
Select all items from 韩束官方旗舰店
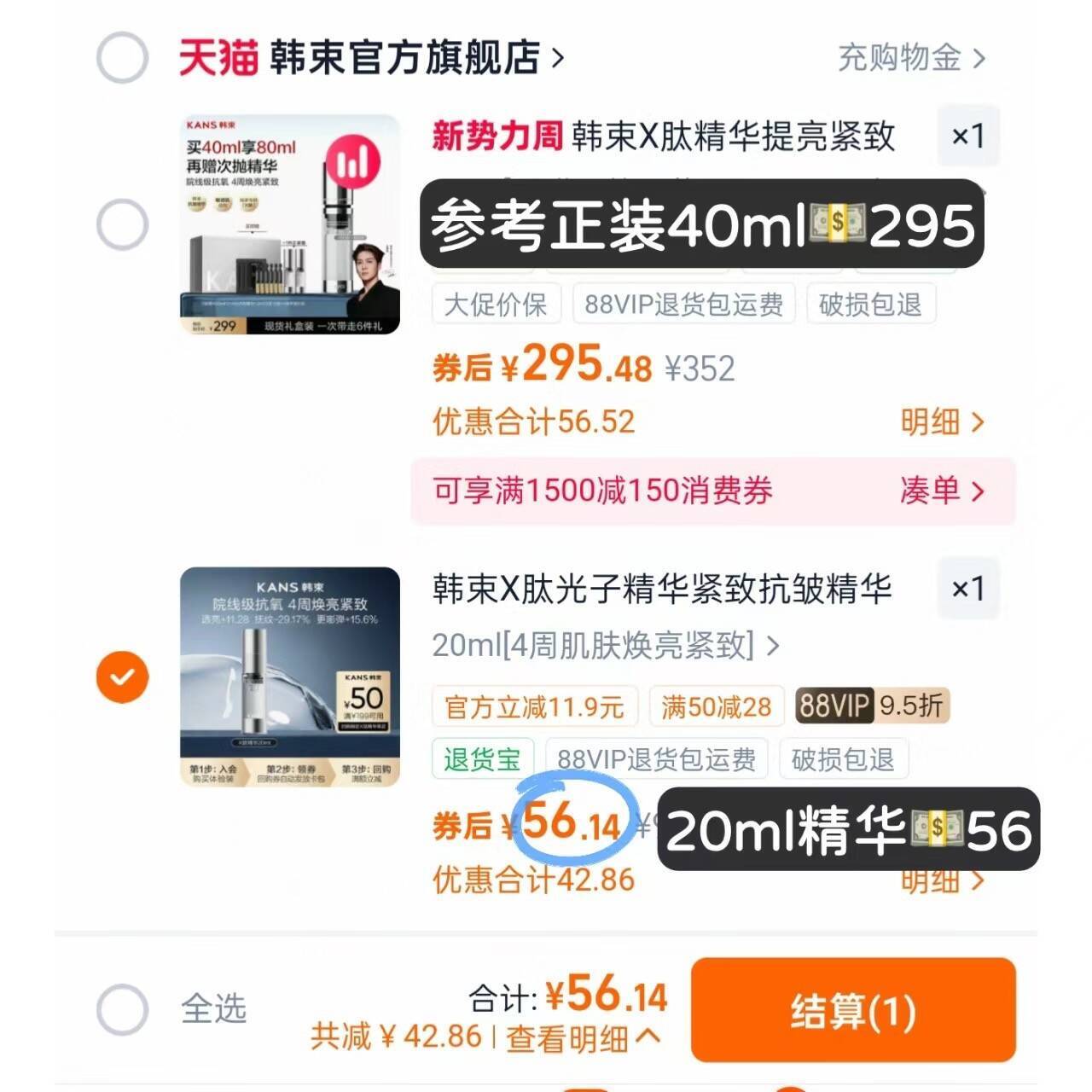tap(122, 57)
